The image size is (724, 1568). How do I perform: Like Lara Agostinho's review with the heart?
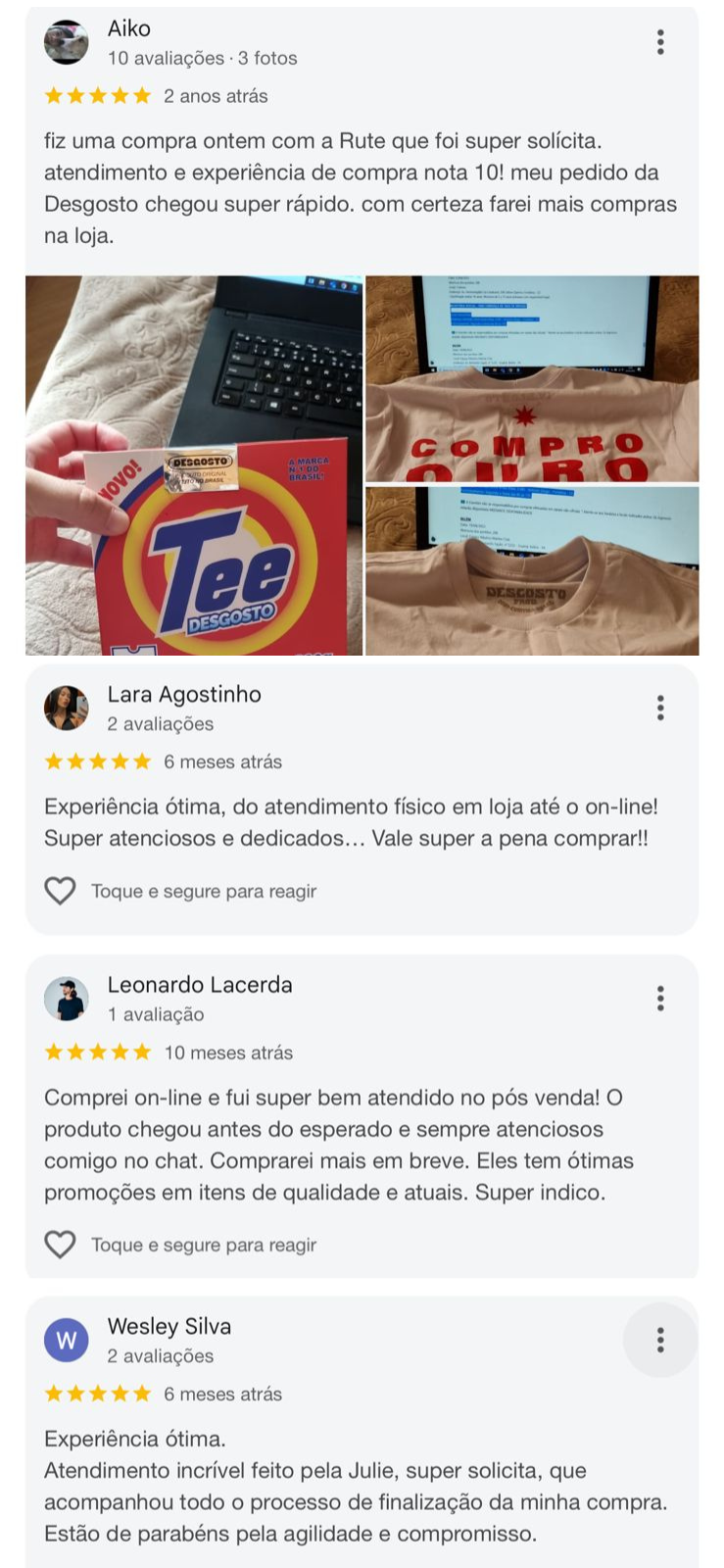click(x=61, y=891)
